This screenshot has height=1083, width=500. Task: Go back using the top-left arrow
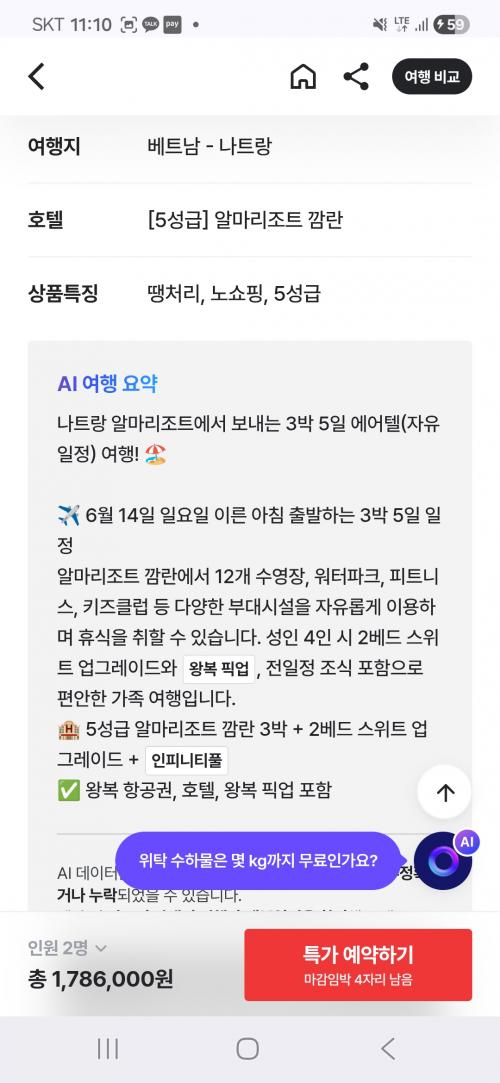point(37,77)
